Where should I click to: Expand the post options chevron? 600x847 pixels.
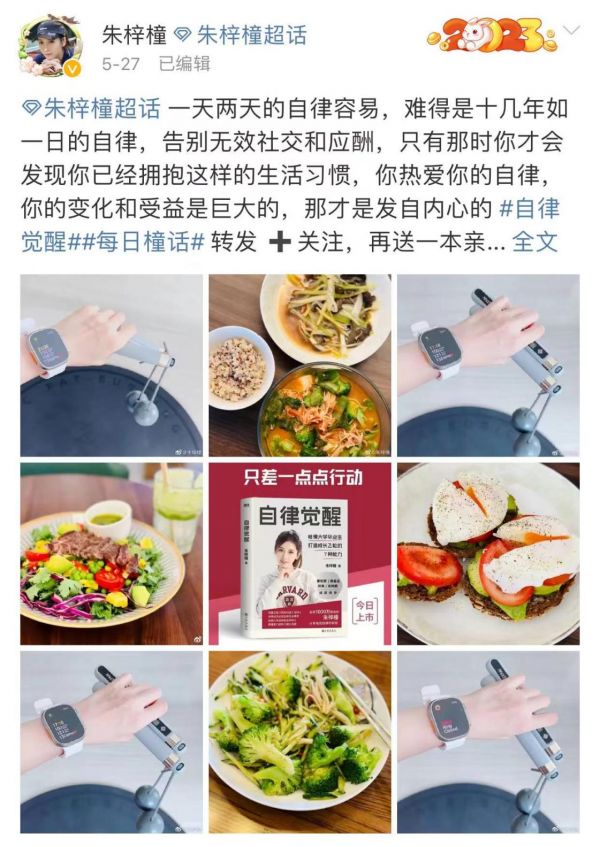pos(571,31)
